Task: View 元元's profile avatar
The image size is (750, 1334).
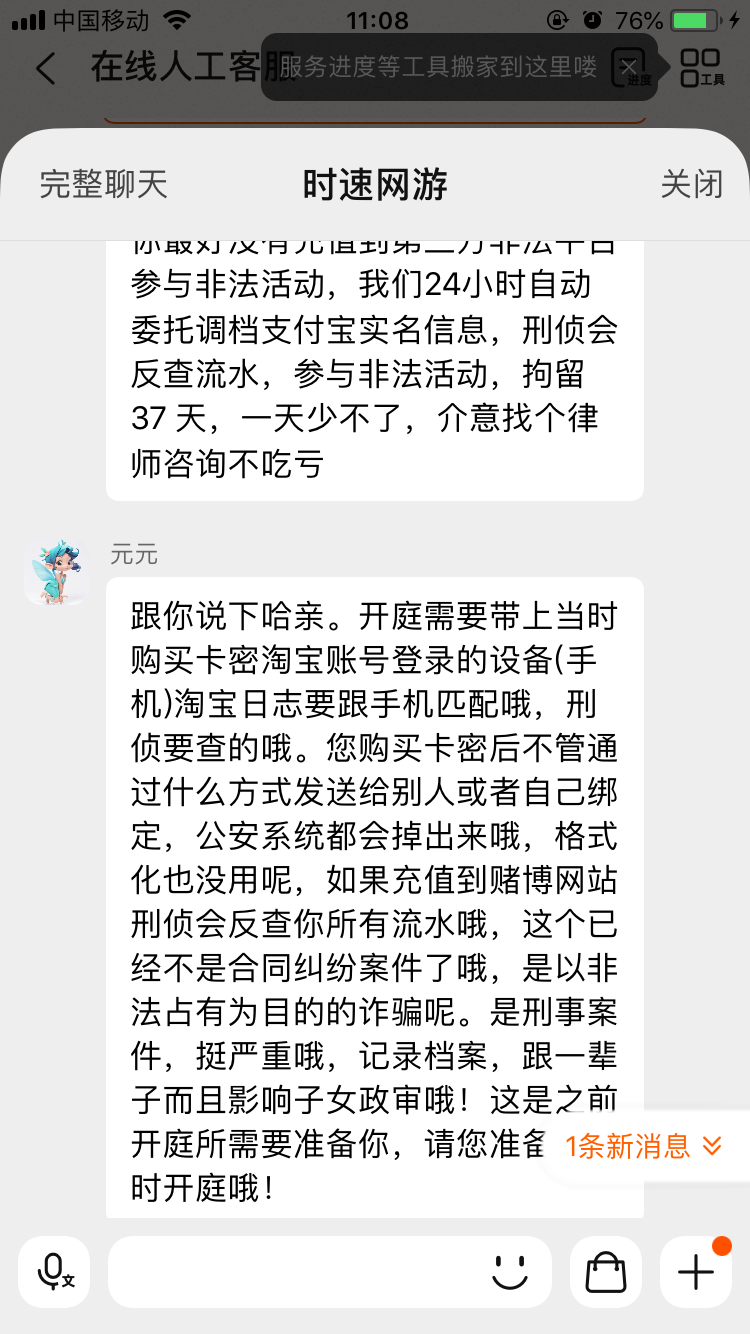Action: [x=57, y=572]
